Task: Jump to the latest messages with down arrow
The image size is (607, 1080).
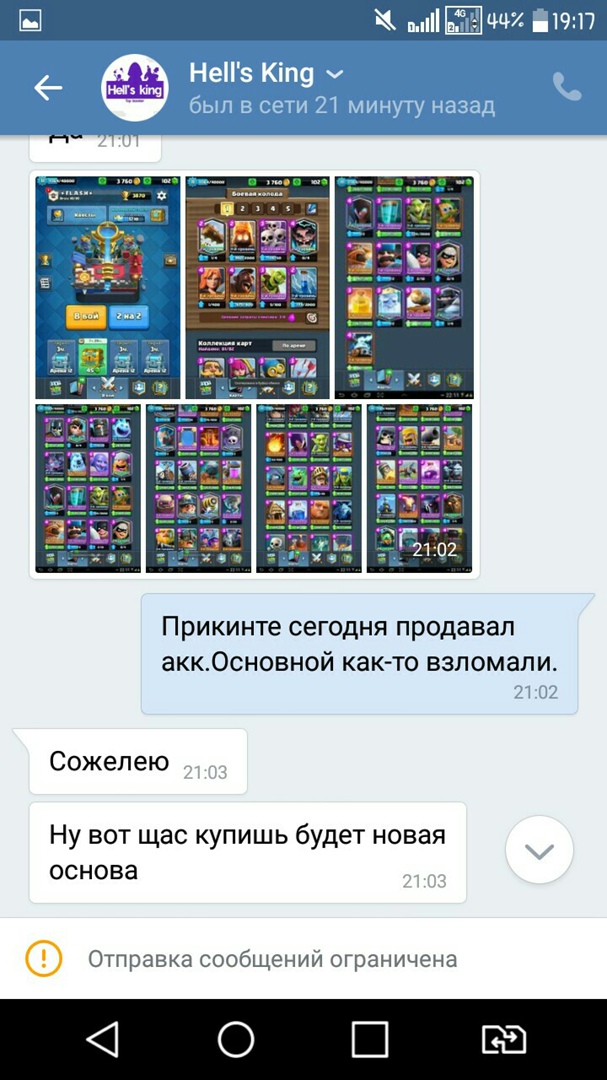Action: (x=539, y=852)
